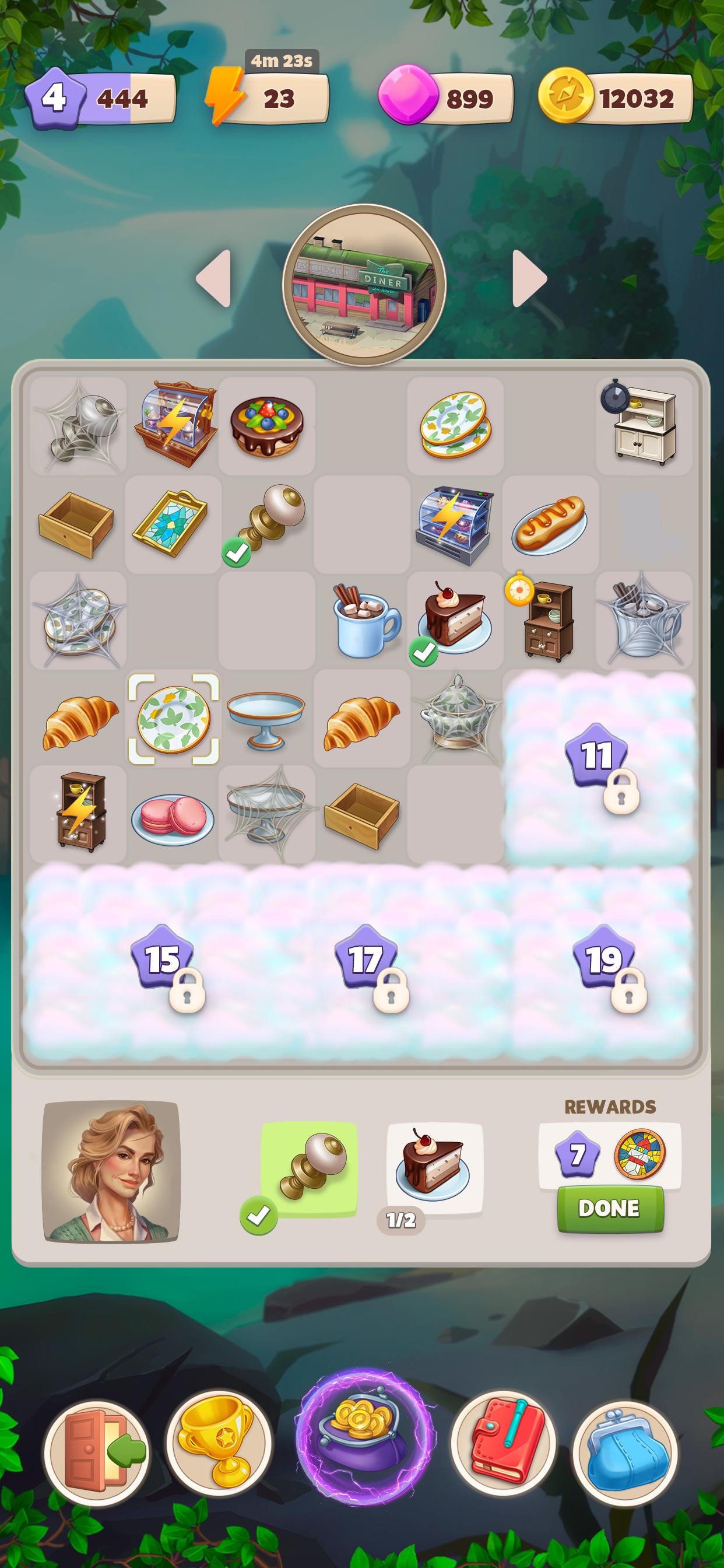Tap the white cupboard with timer
The width and height of the screenshot is (724, 1568).
pyautogui.click(x=642, y=425)
